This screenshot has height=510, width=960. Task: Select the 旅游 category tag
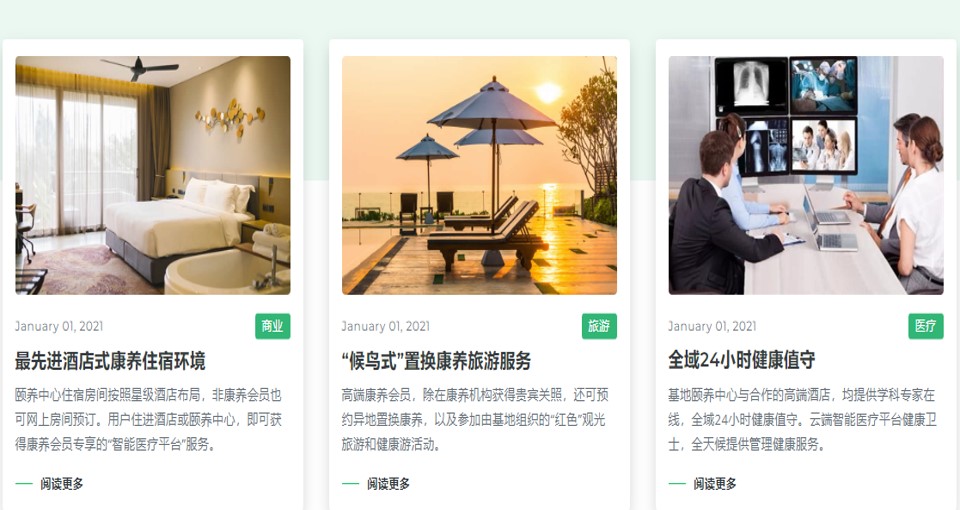599,326
